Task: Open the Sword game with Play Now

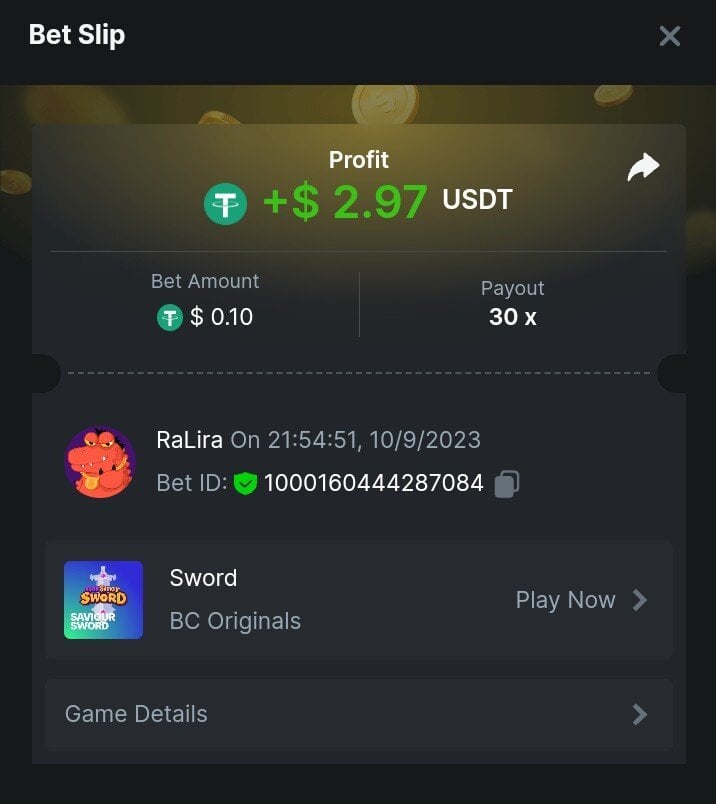Action: (580, 600)
